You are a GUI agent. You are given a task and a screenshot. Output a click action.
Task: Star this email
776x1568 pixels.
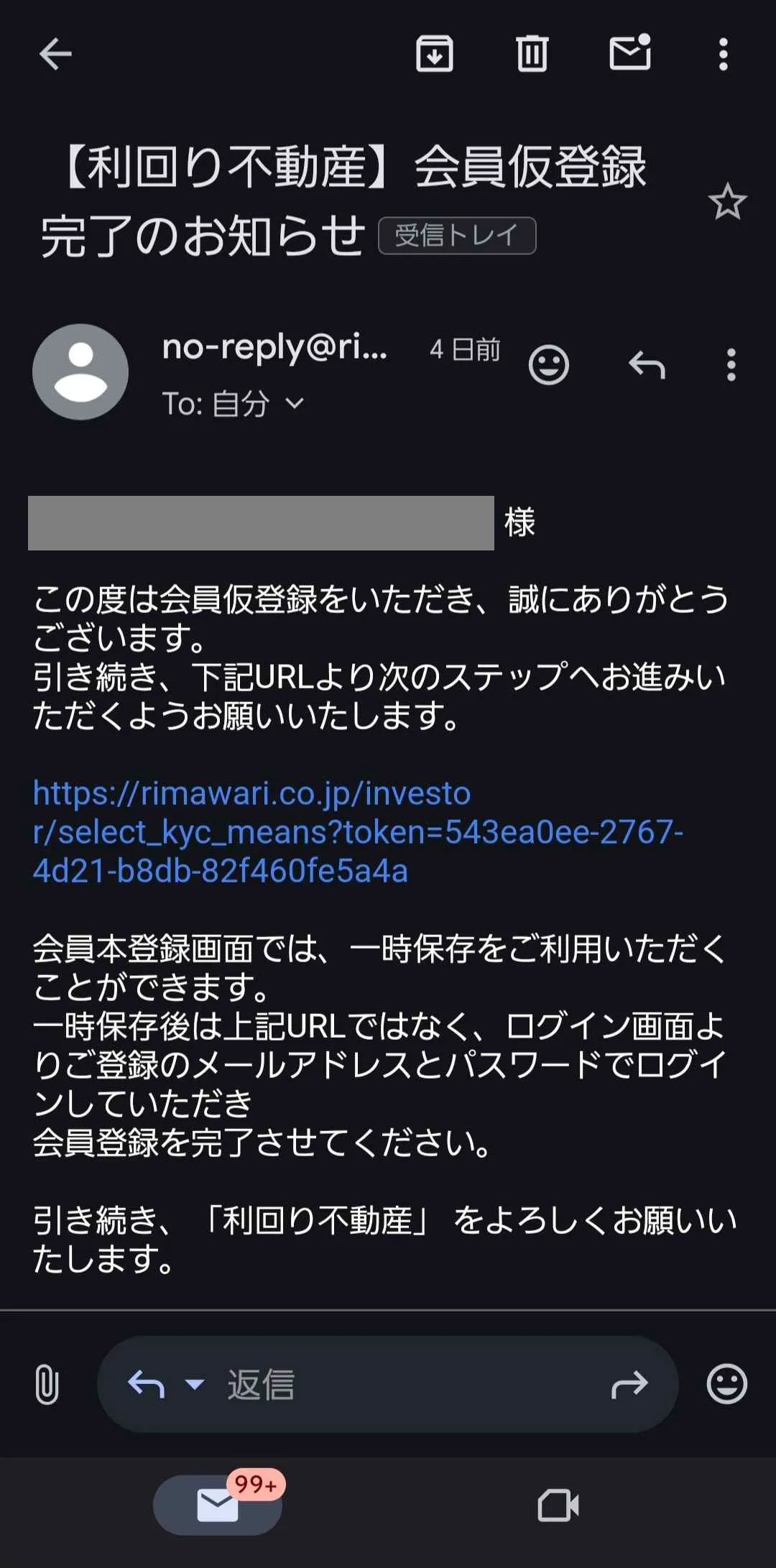point(727,202)
